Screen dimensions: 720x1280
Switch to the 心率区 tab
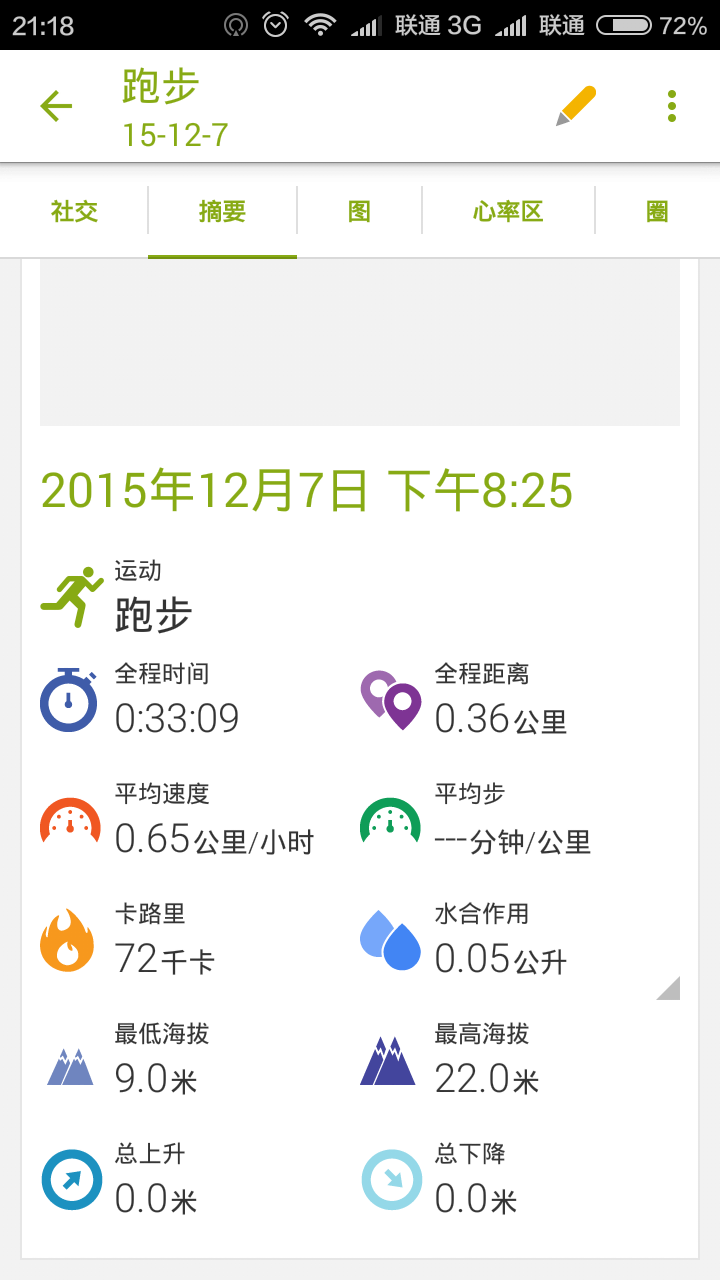tap(508, 211)
